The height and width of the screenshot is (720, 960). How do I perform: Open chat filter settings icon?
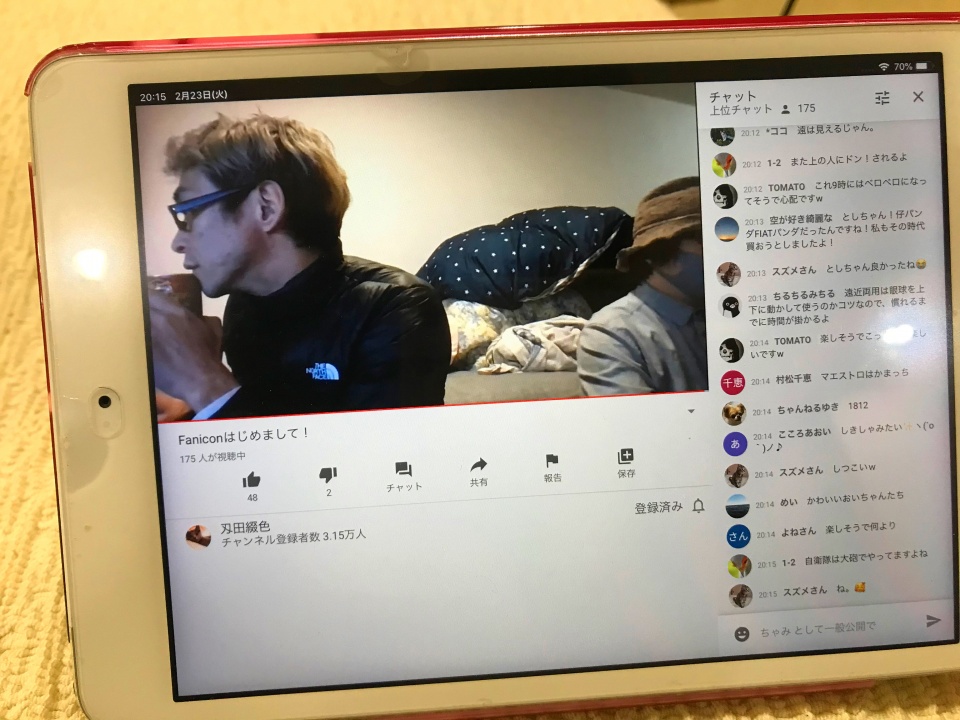tap(882, 98)
